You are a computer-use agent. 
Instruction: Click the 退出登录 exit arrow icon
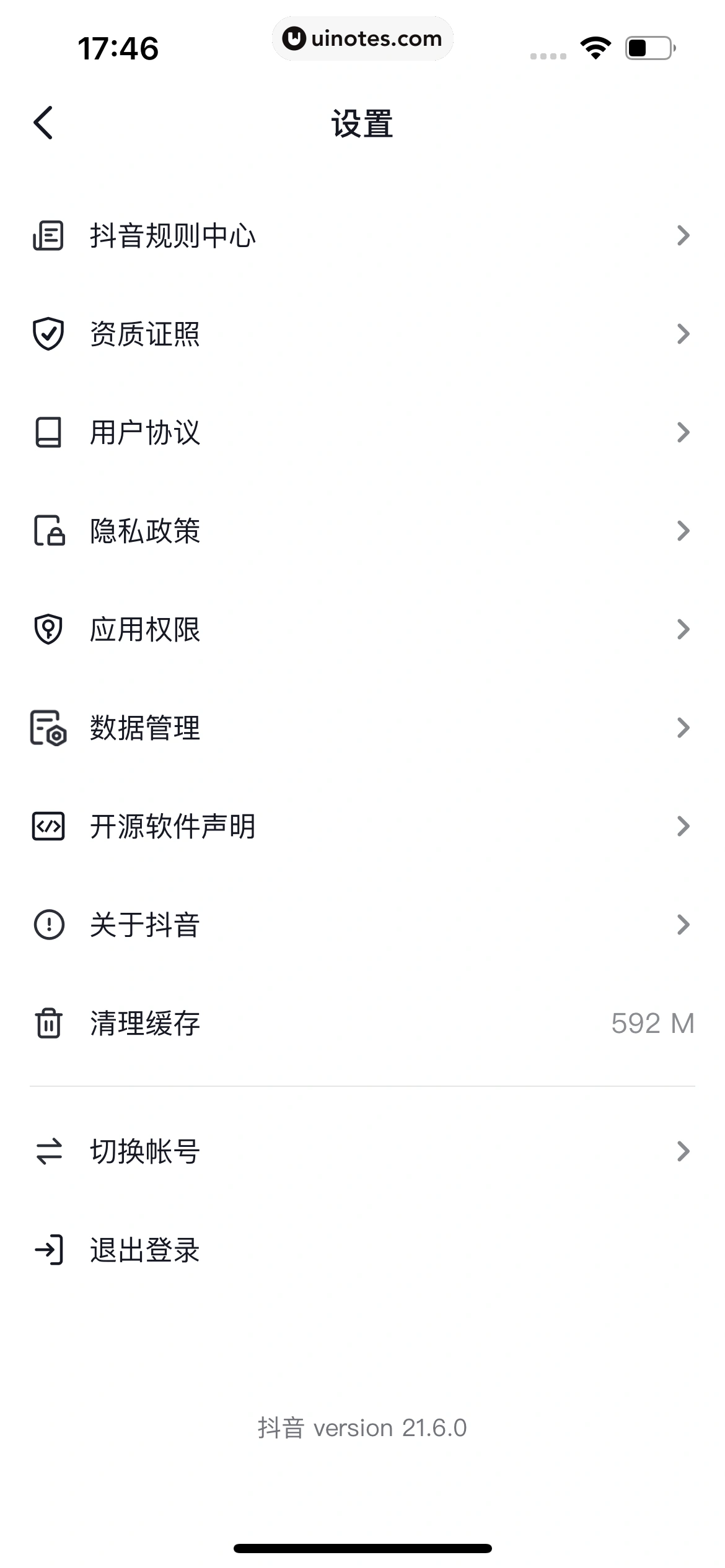pos(48,1251)
